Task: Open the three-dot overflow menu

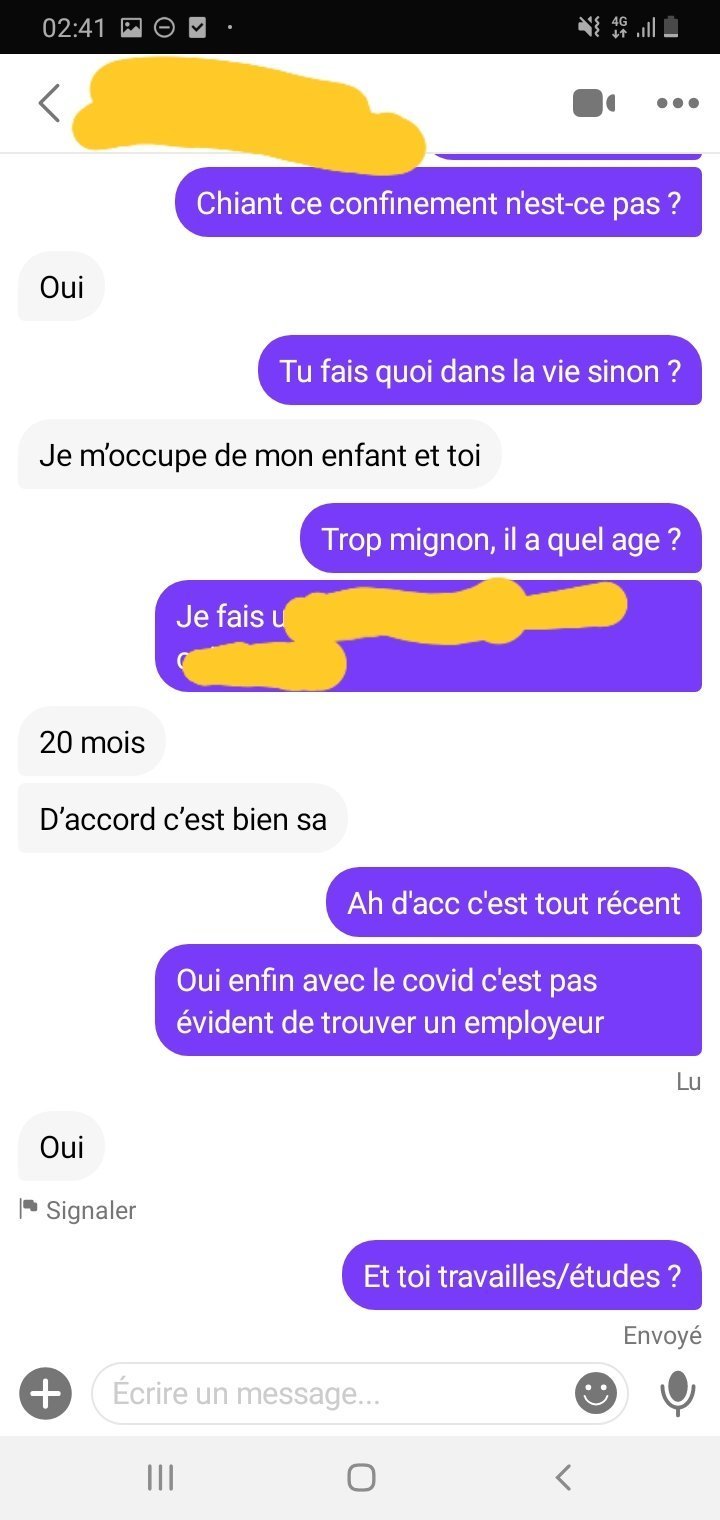Action: pyautogui.click(x=677, y=103)
